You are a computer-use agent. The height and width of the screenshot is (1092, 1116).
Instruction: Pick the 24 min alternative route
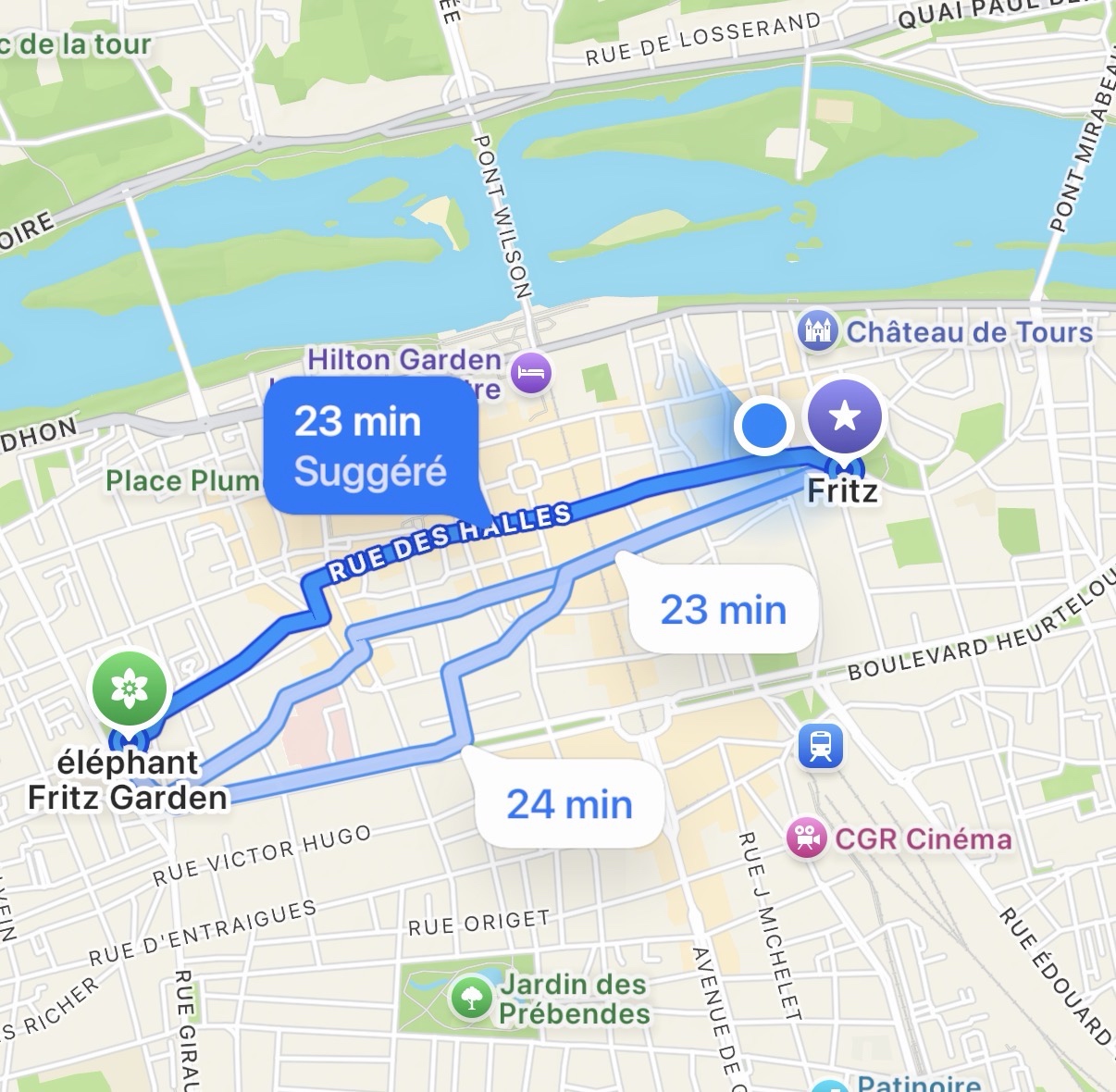tap(569, 803)
